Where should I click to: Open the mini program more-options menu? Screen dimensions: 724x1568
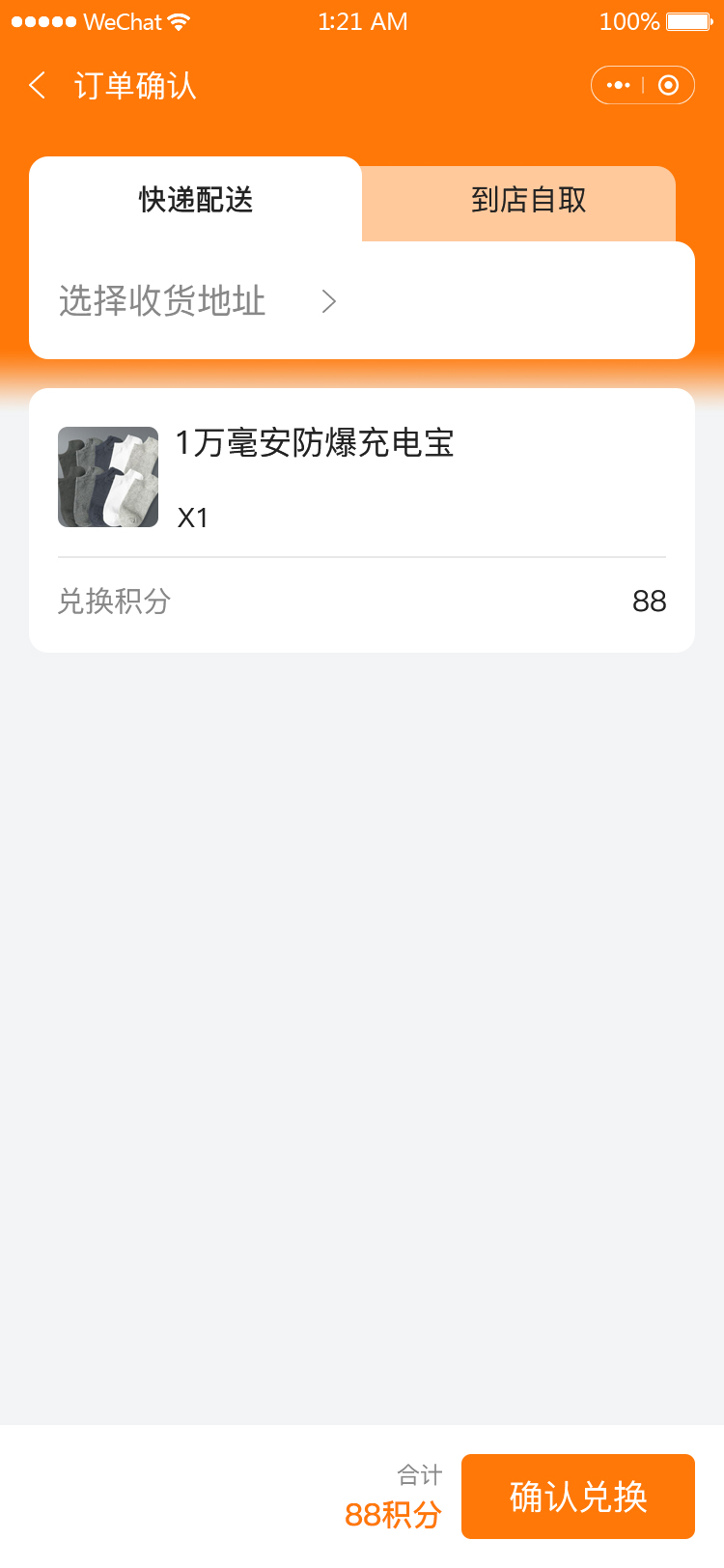tap(618, 86)
